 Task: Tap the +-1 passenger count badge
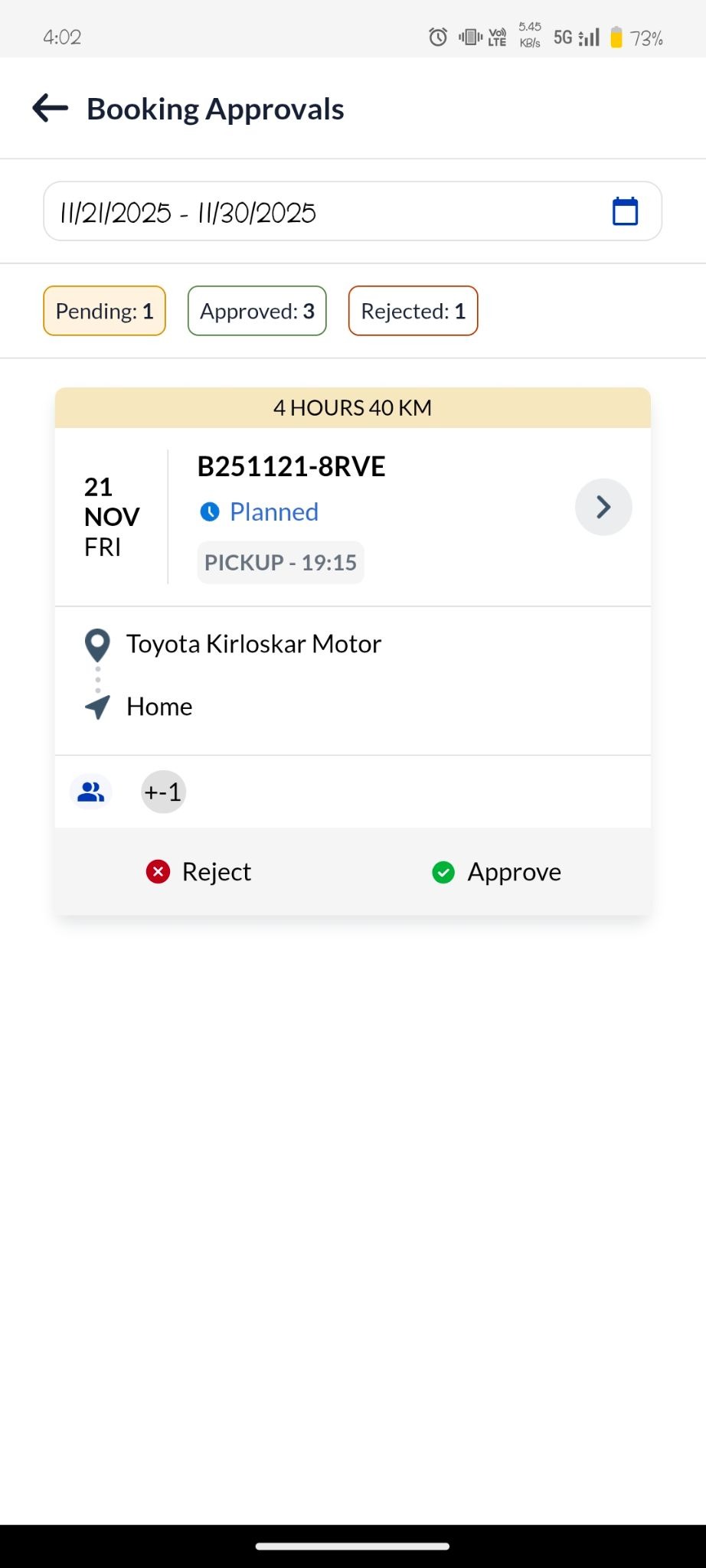(163, 792)
